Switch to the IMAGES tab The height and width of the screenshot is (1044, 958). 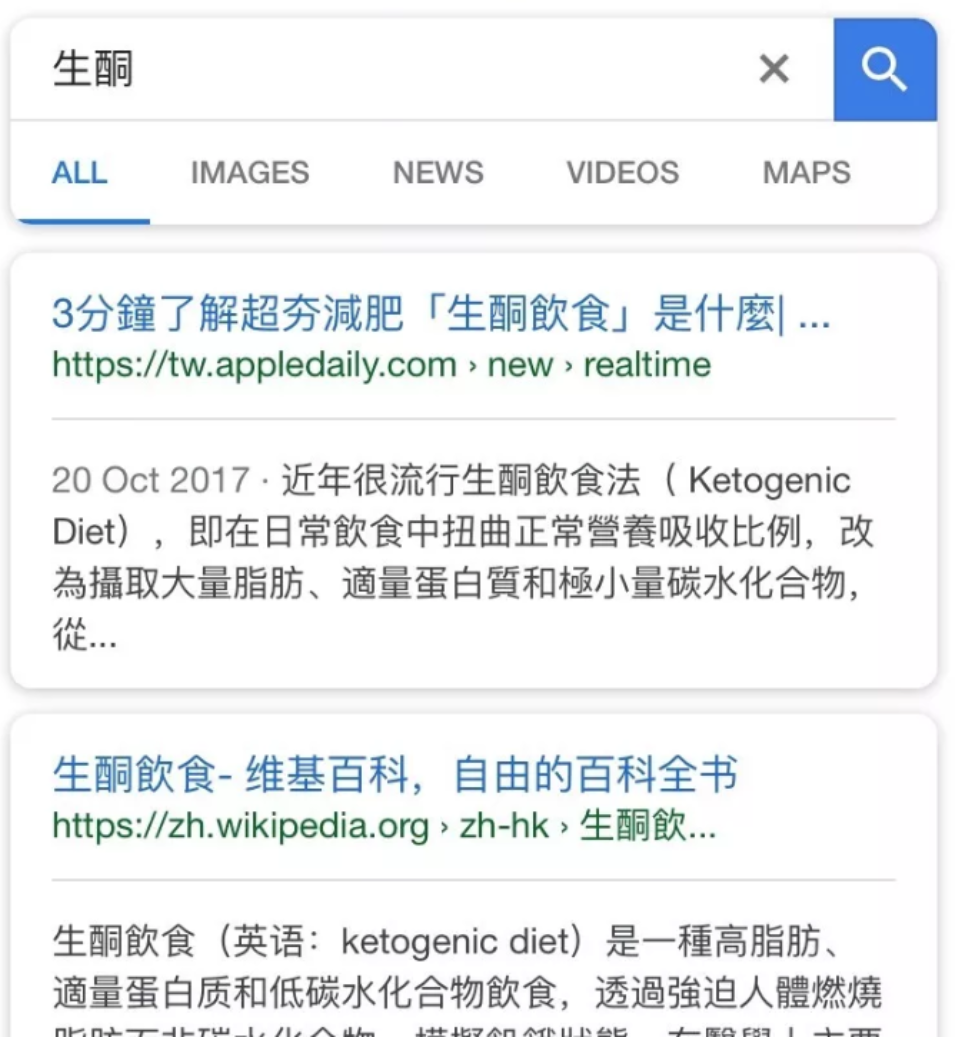pos(250,173)
